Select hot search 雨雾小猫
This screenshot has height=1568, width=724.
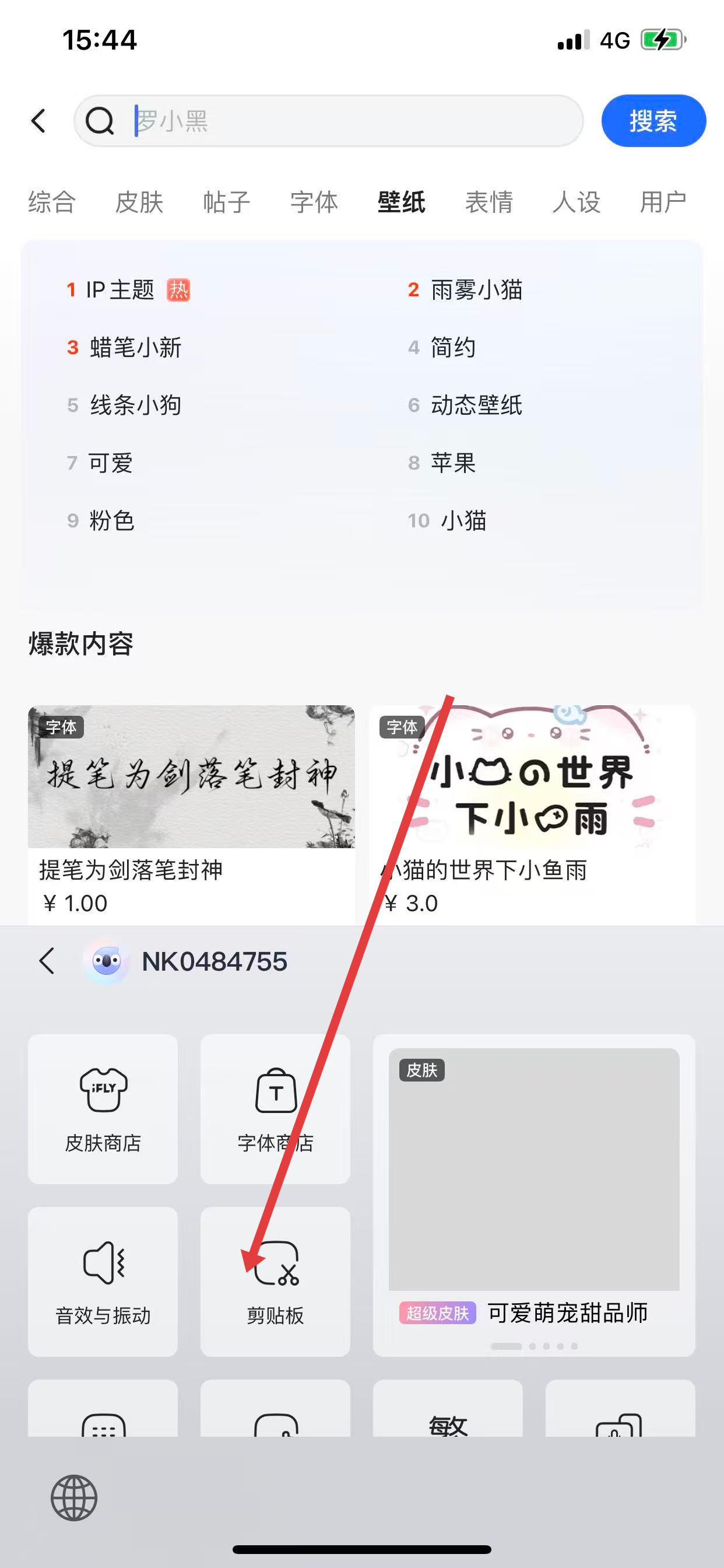(476, 290)
